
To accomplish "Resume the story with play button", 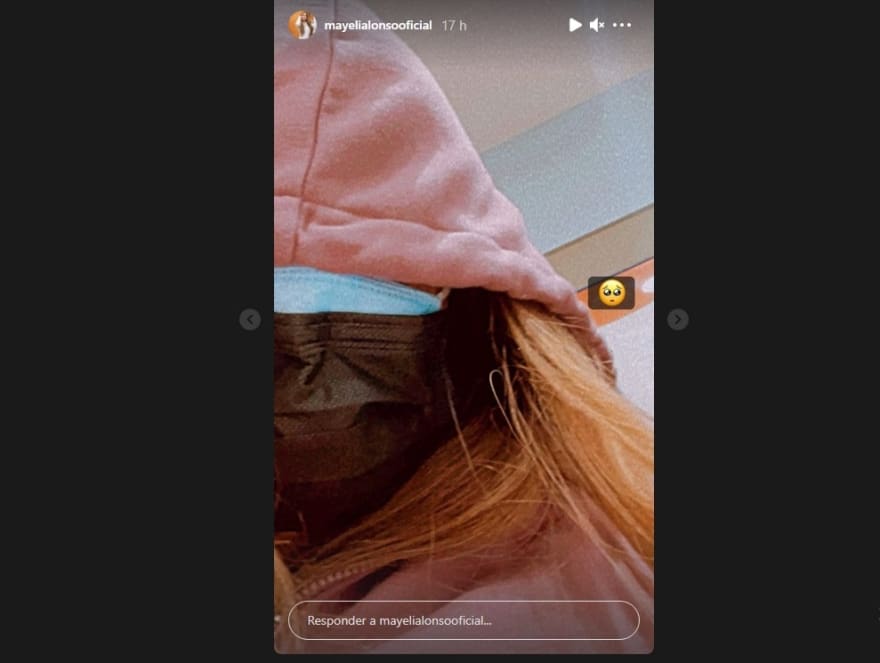I will tap(575, 25).
